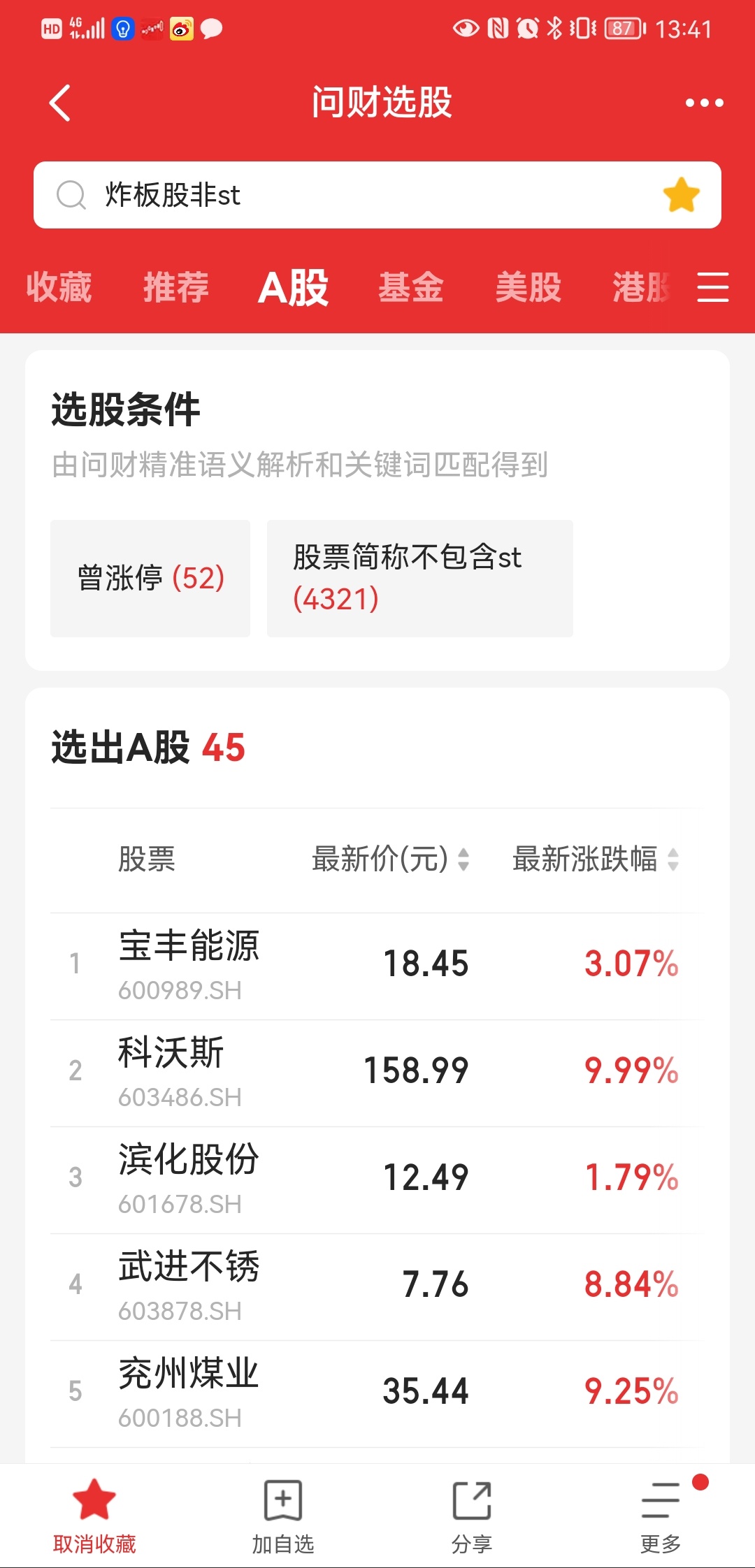The image size is (755, 1568).
Task: Tap 加自选 to add to watchlist
Action: pyautogui.click(x=283, y=1516)
